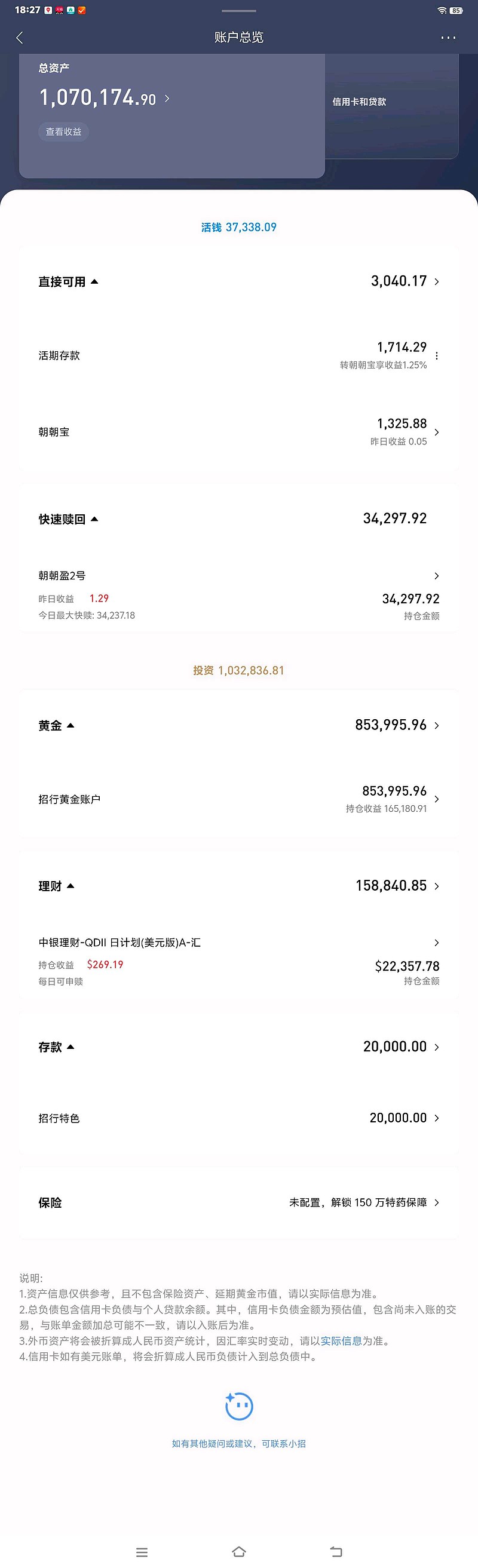Open the 朝朝宝 row

pos(238,432)
